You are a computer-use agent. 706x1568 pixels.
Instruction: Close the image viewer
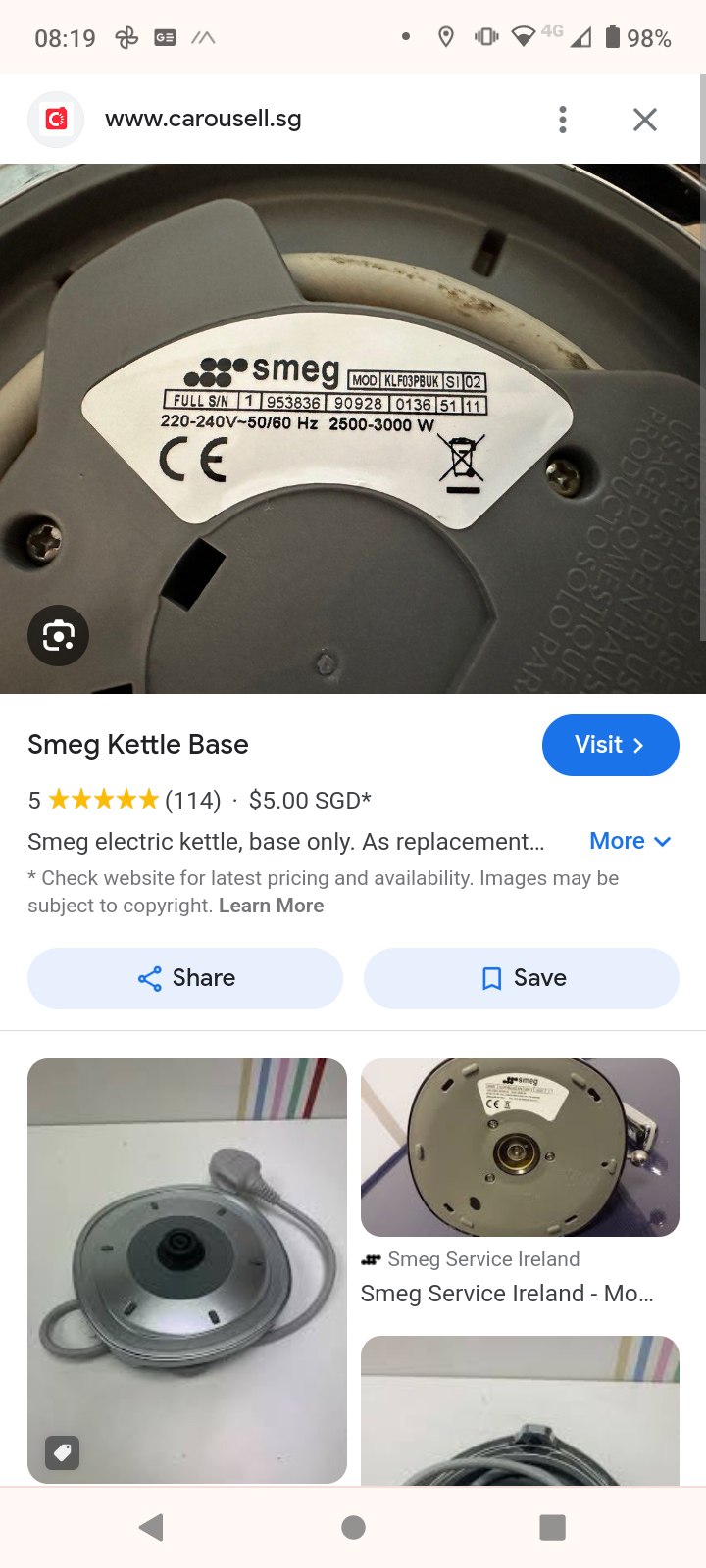click(x=644, y=120)
